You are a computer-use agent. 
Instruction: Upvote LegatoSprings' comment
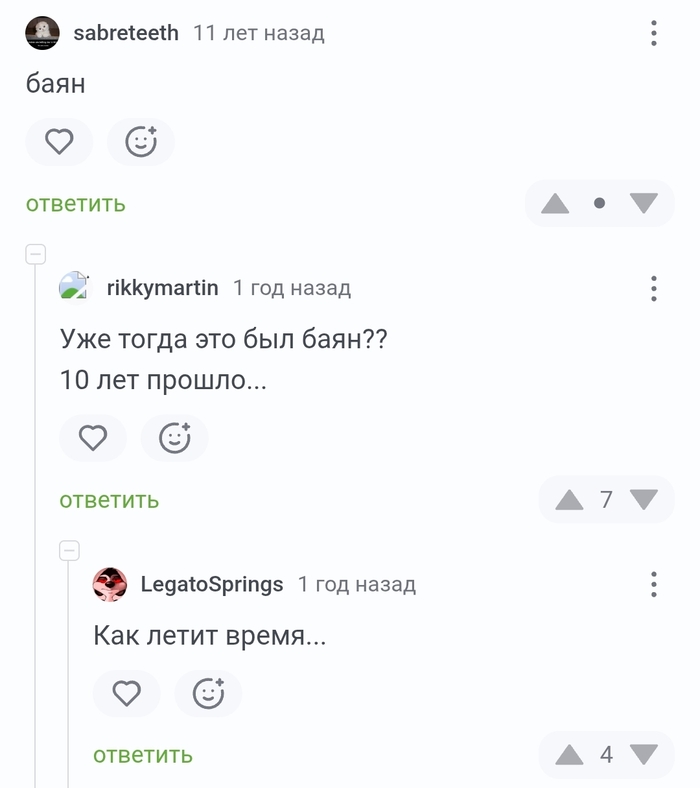[569, 755]
